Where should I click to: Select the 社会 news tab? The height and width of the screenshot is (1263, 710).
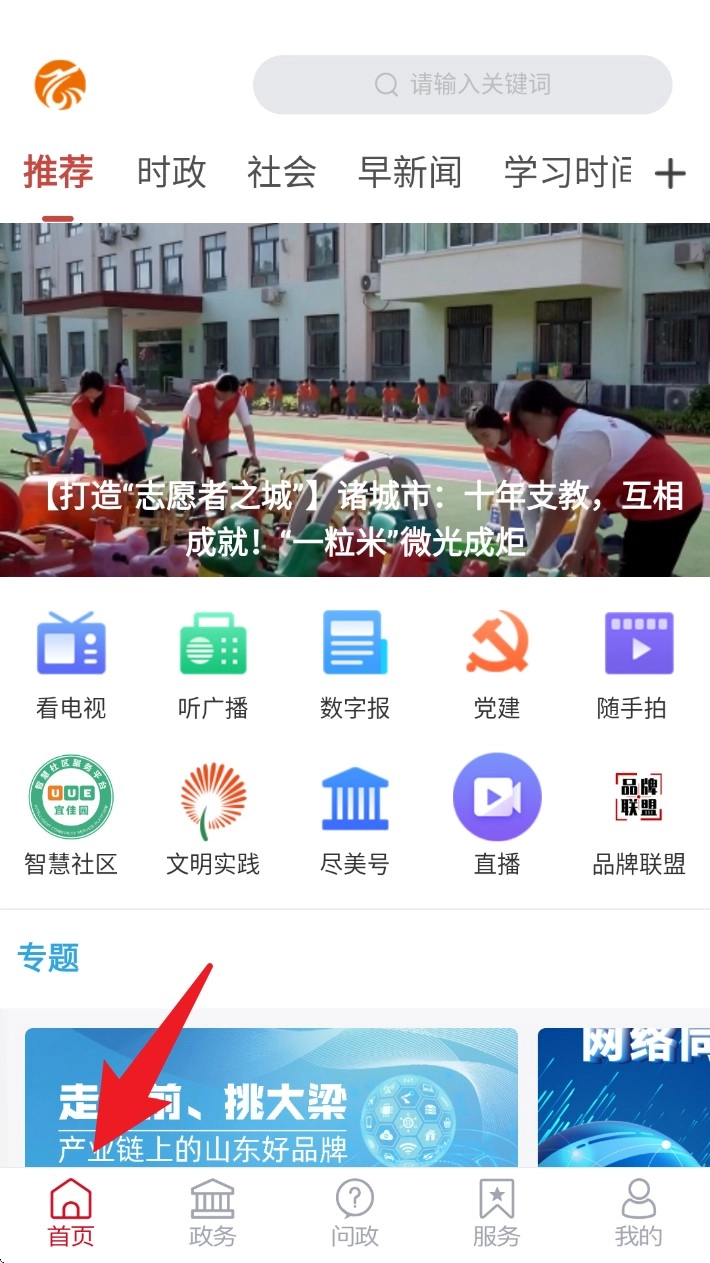click(282, 172)
